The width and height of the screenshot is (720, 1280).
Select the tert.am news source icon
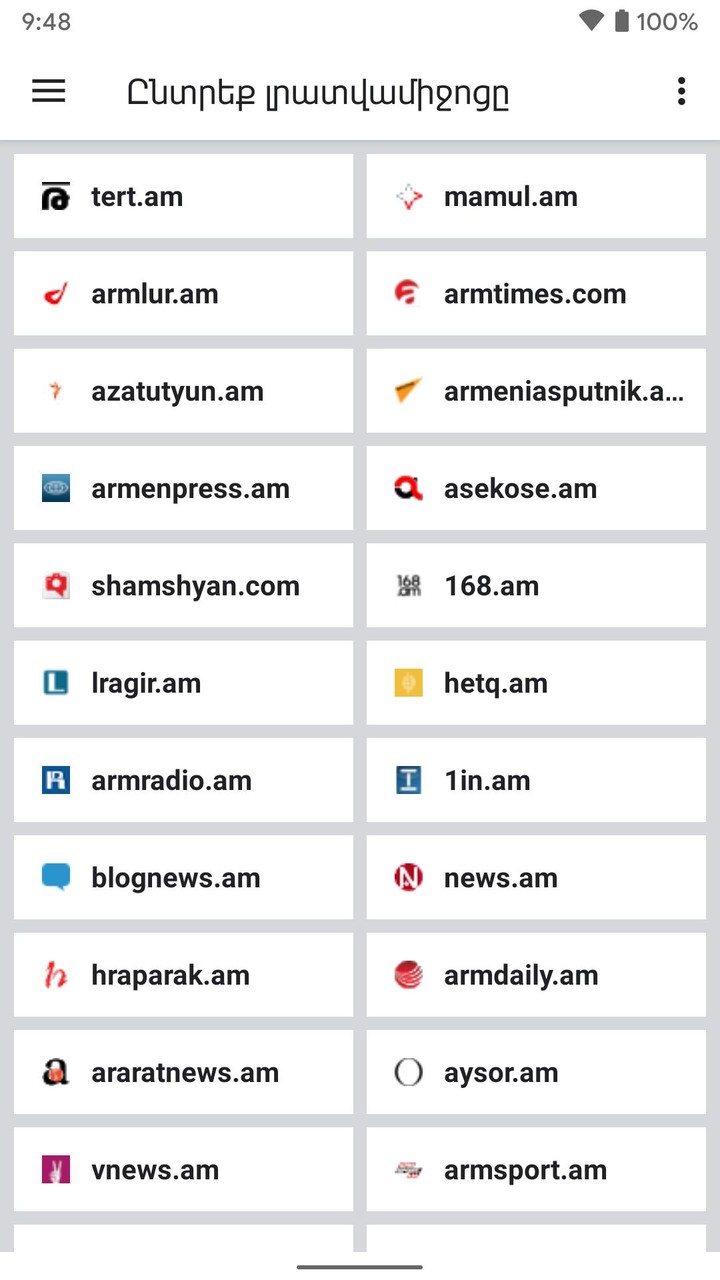[x=55, y=196]
